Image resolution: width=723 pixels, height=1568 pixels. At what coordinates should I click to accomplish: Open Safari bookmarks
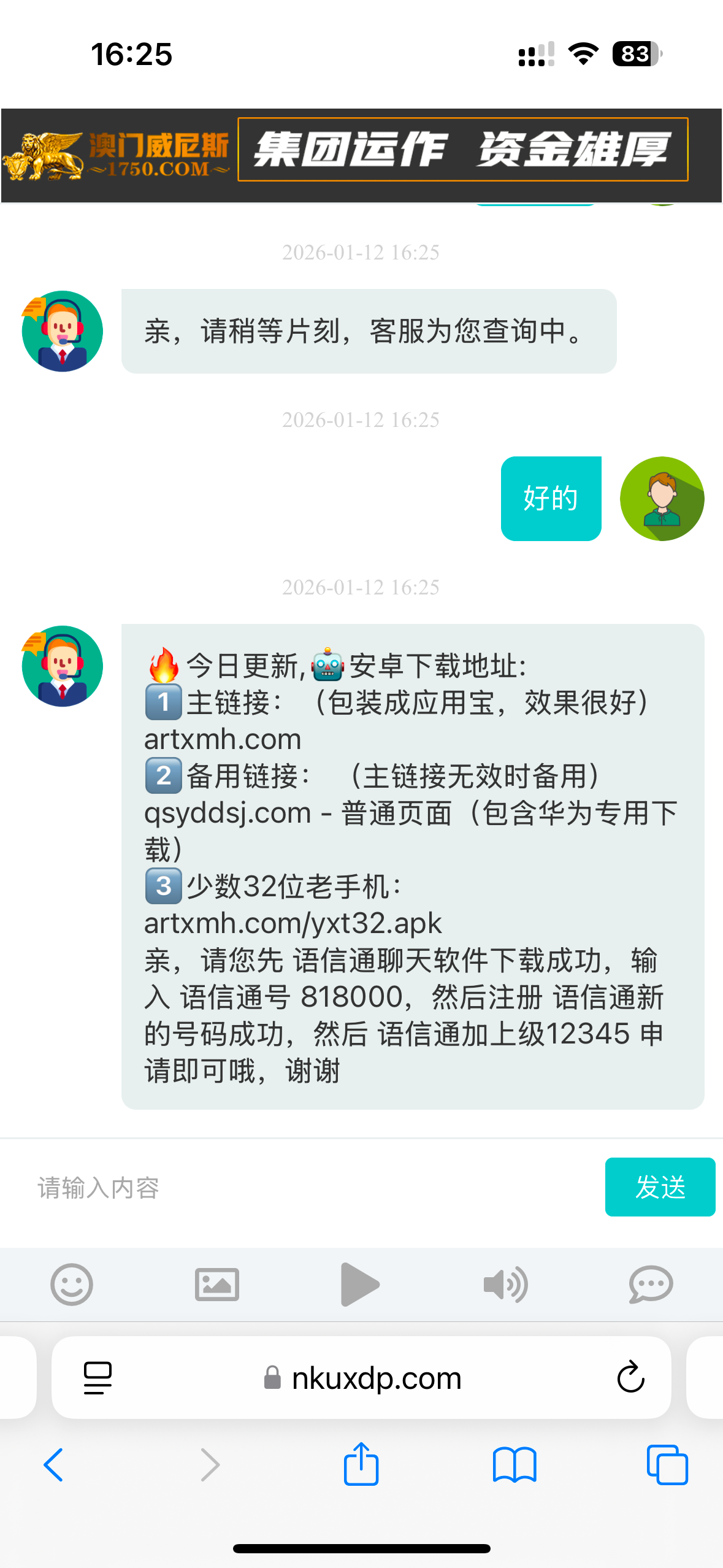[515, 1465]
